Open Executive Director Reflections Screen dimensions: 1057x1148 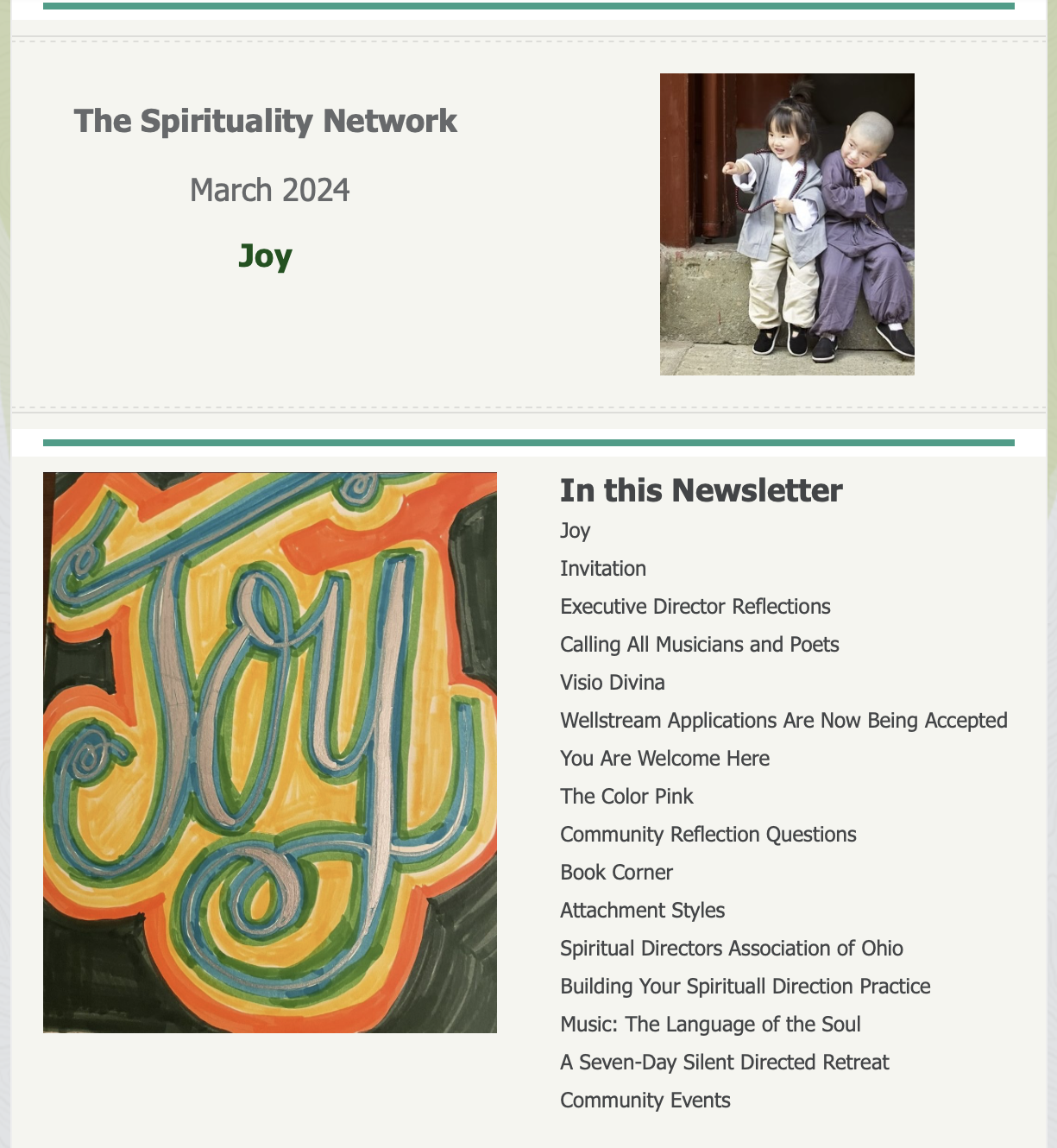[x=695, y=607]
